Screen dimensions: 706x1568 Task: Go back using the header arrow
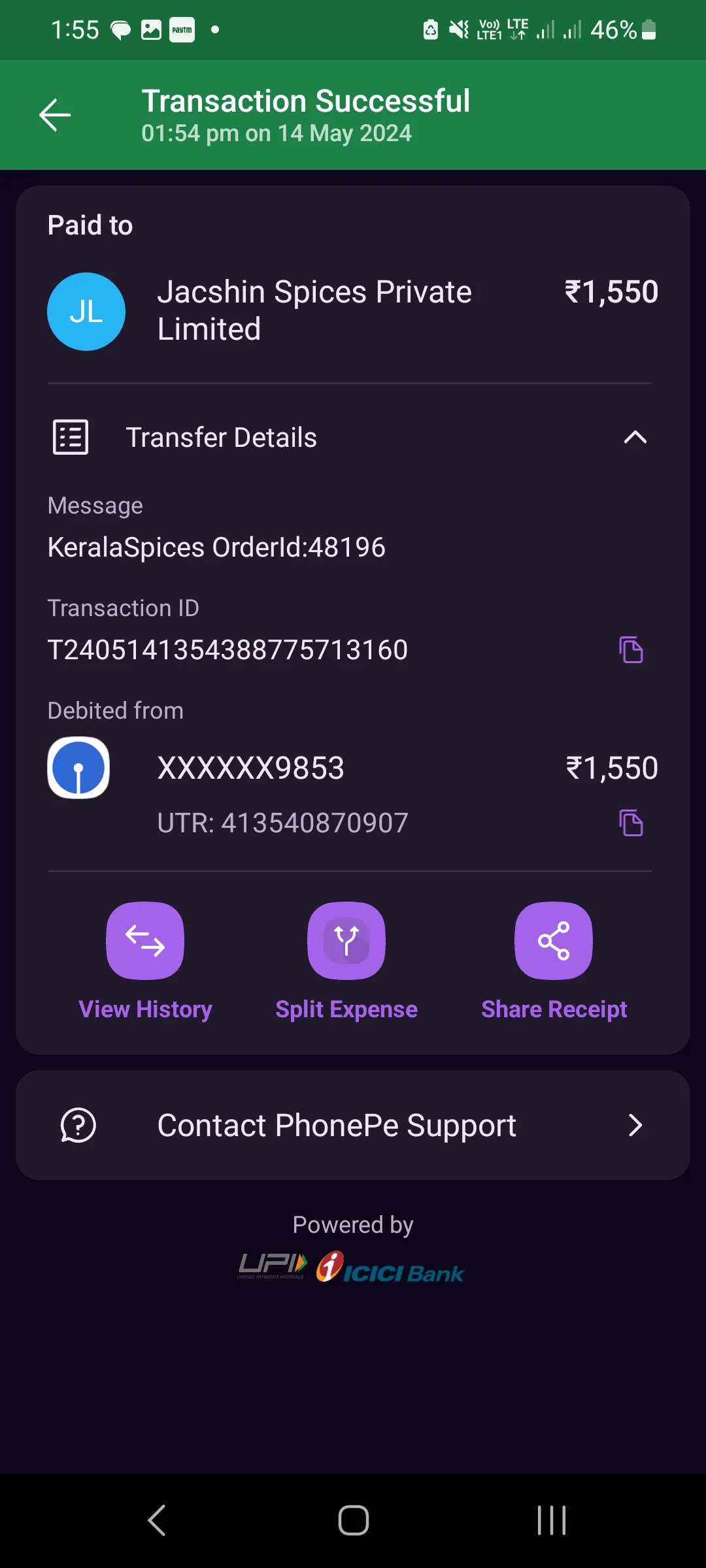pyautogui.click(x=55, y=116)
